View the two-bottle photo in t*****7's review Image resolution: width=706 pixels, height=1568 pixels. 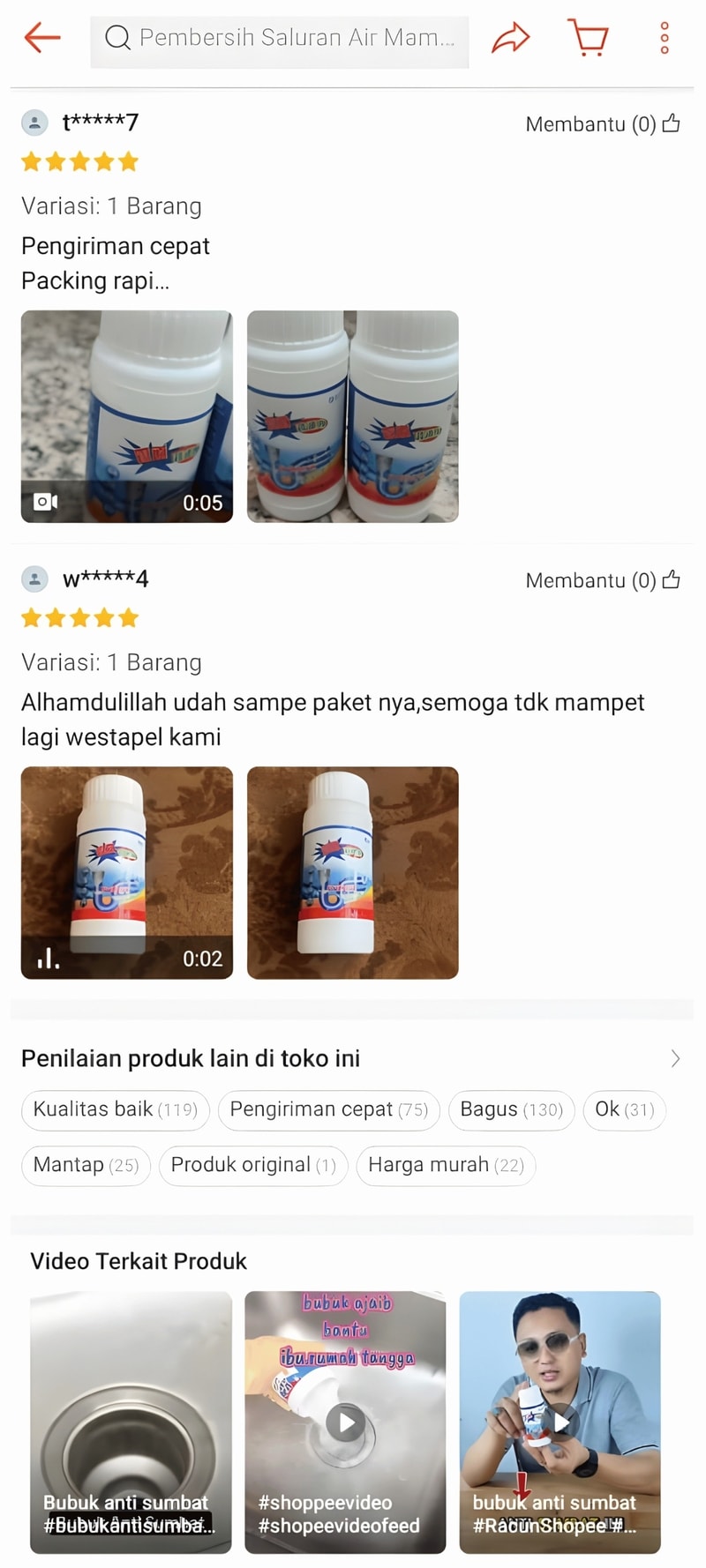353,416
